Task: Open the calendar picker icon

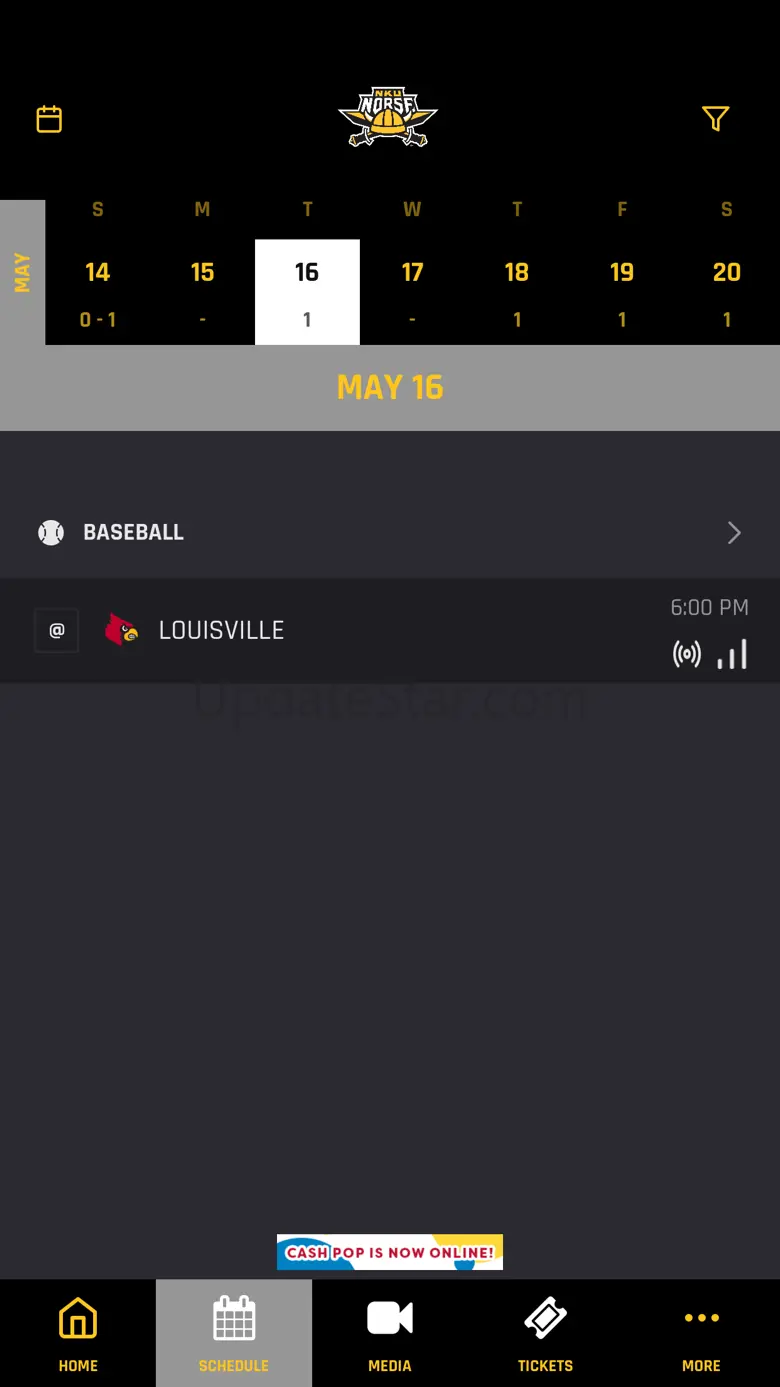Action: coord(49,119)
